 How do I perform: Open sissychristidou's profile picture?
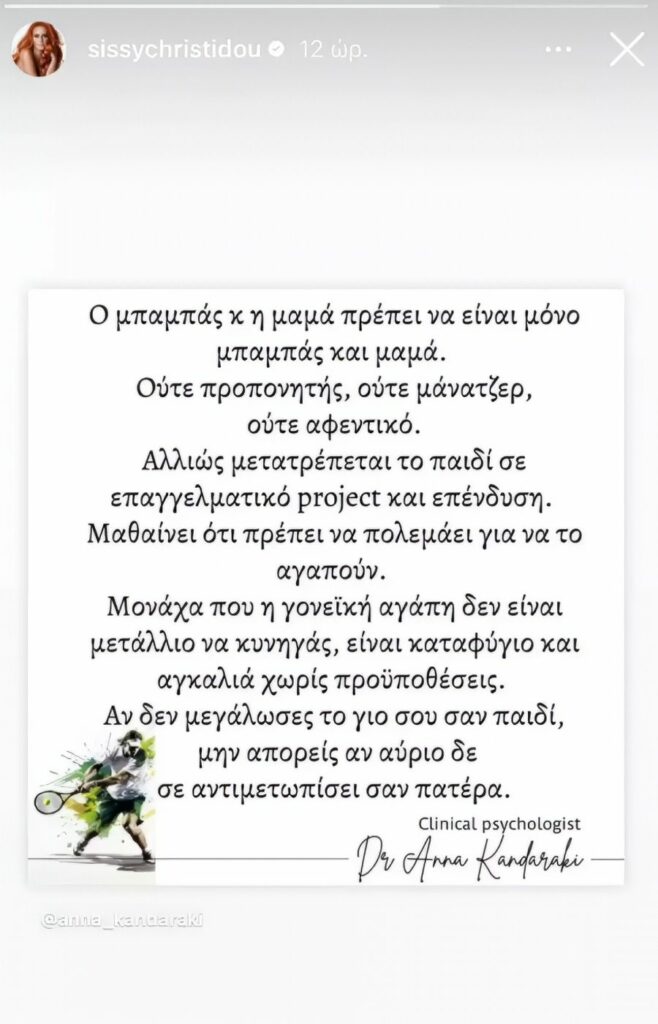click(x=38, y=49)
